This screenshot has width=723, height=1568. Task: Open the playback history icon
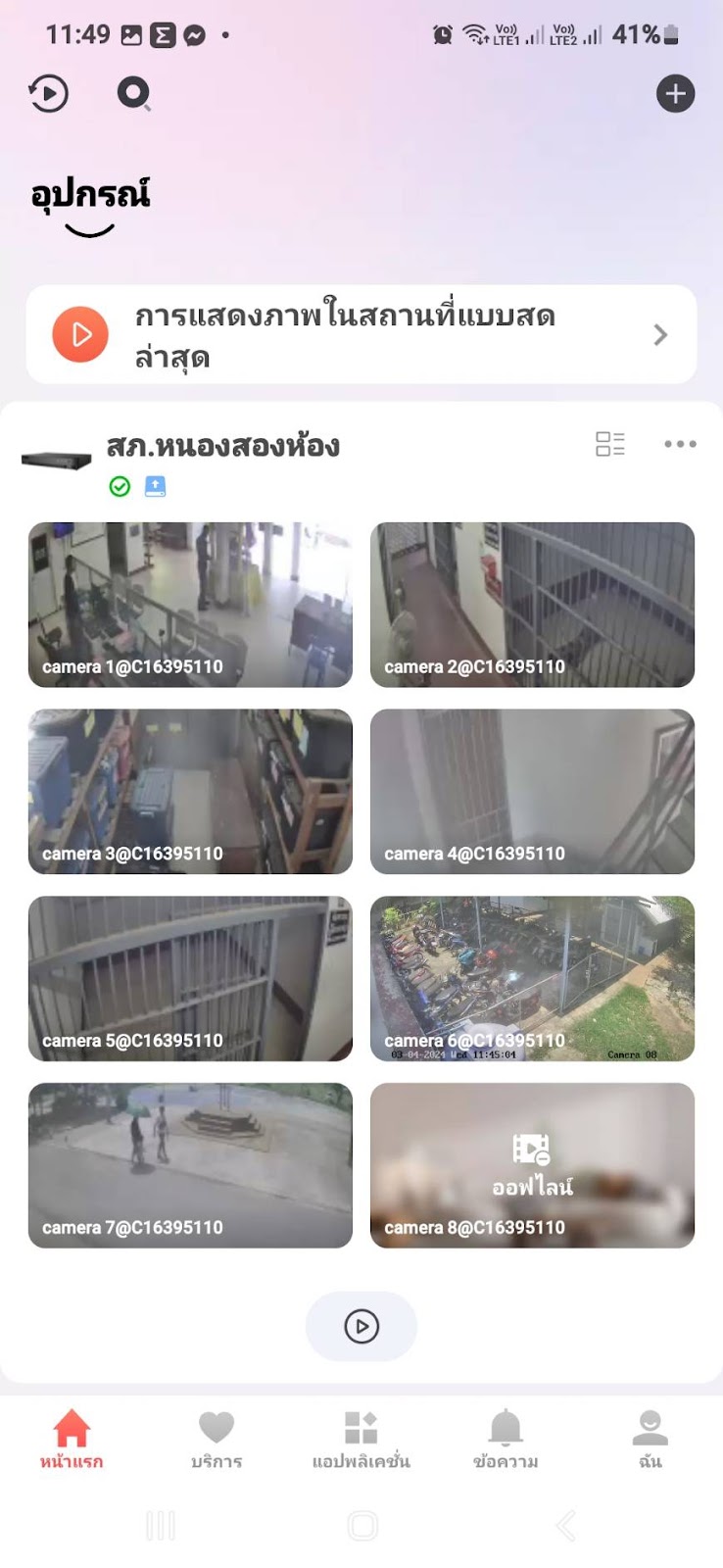pyautogui.click(x=48, y=94)
